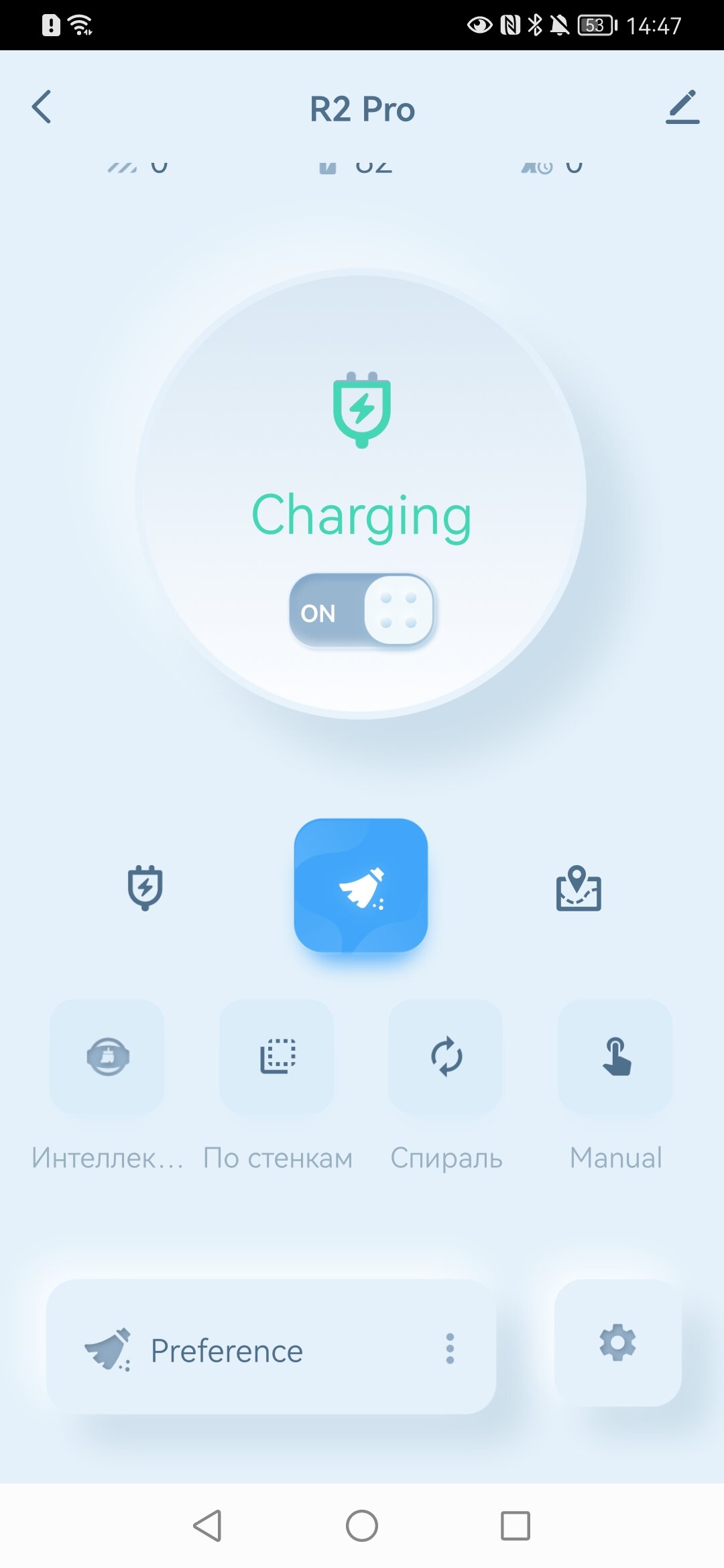Open the cleaning map
The image size is (724, 1568).
579,889
